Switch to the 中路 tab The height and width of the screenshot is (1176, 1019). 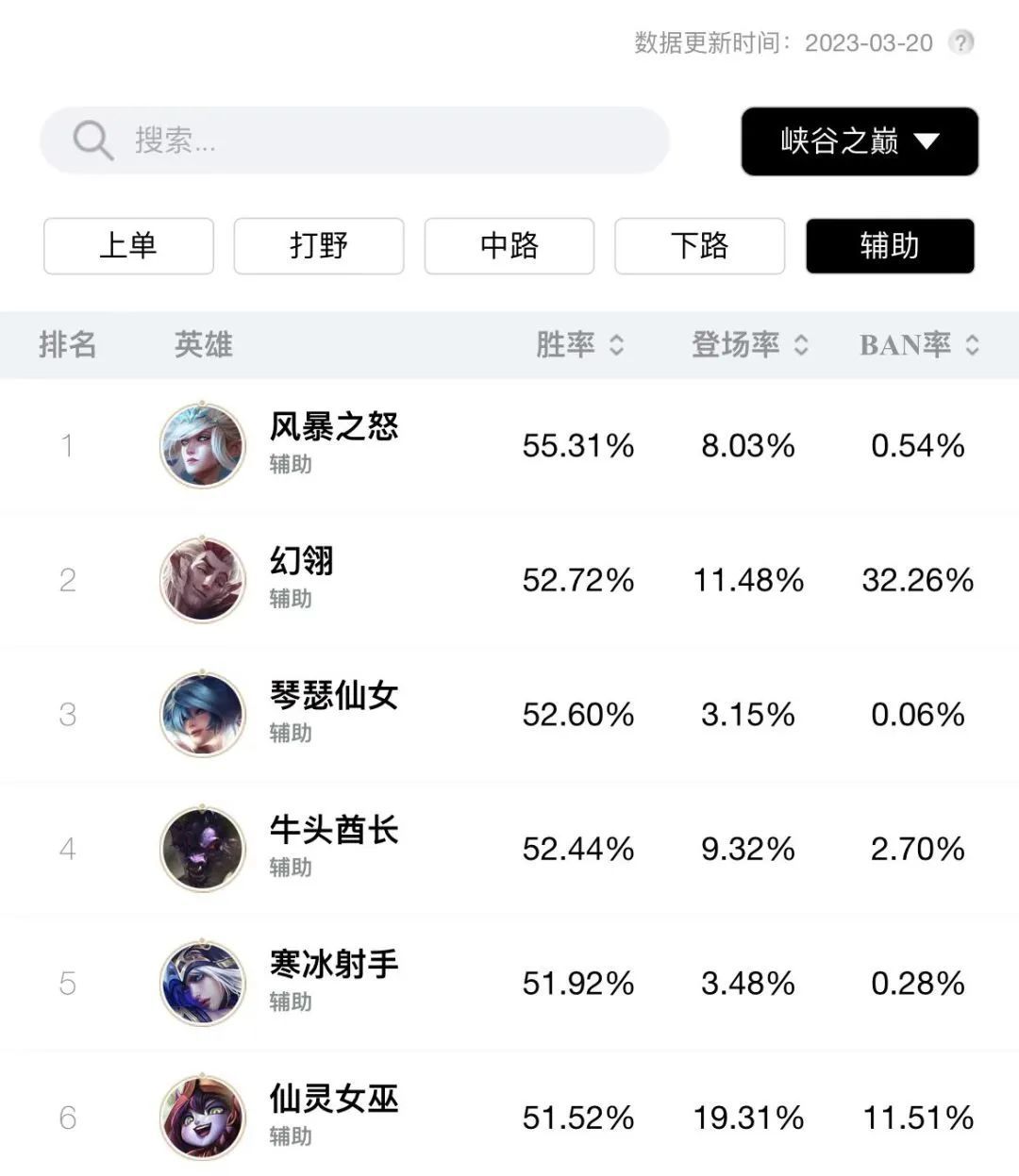509,246
